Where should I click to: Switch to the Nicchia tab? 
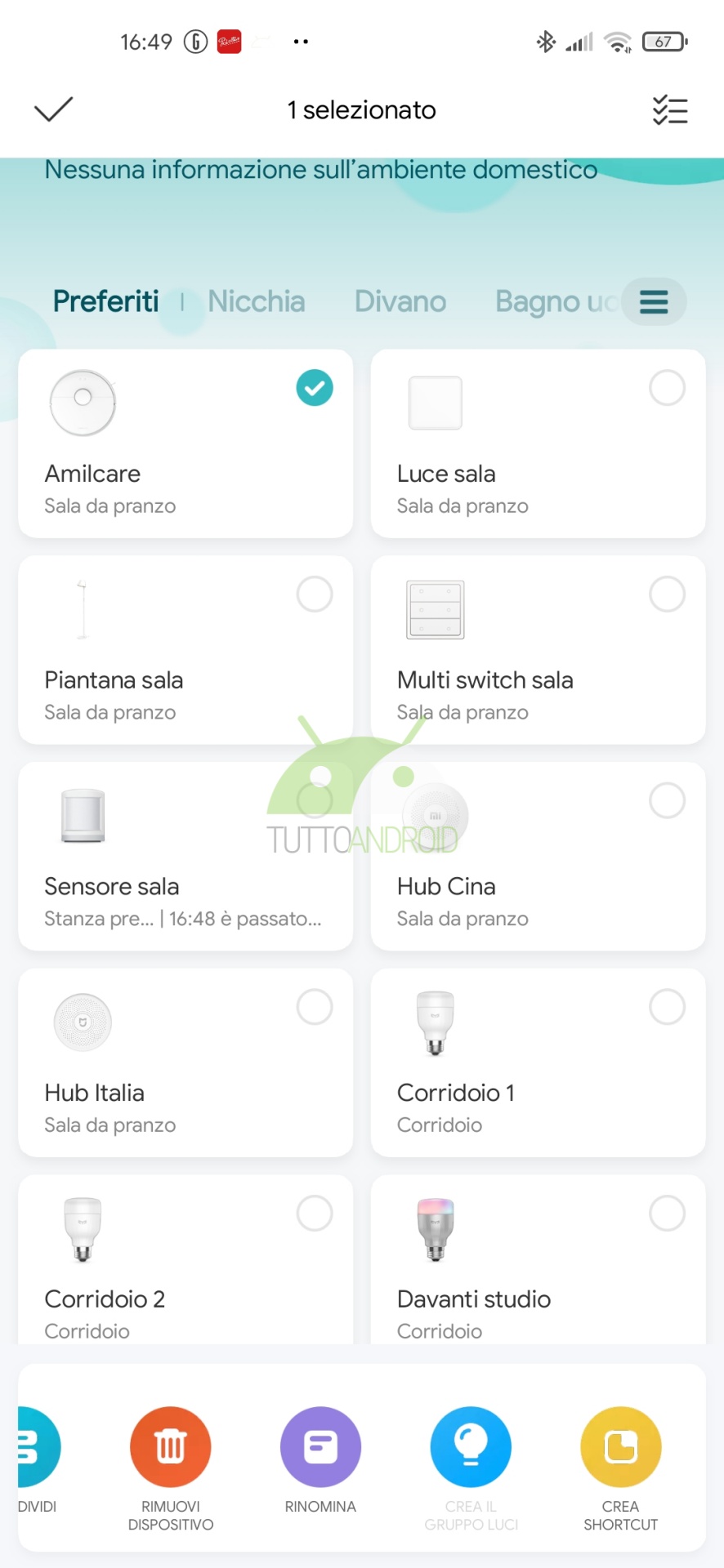[x=256, y=301]
